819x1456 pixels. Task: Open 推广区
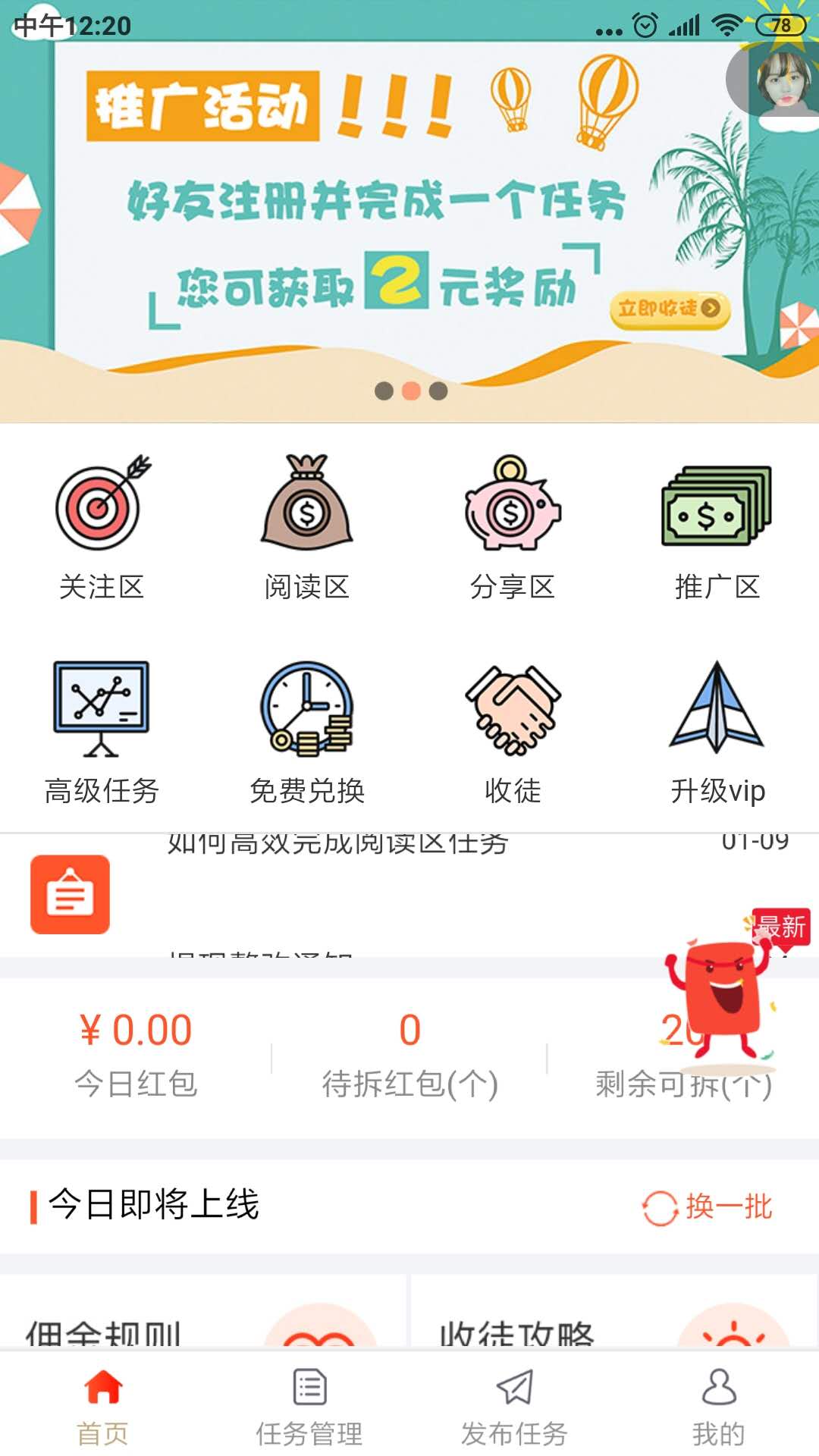(x=717, y=527)
